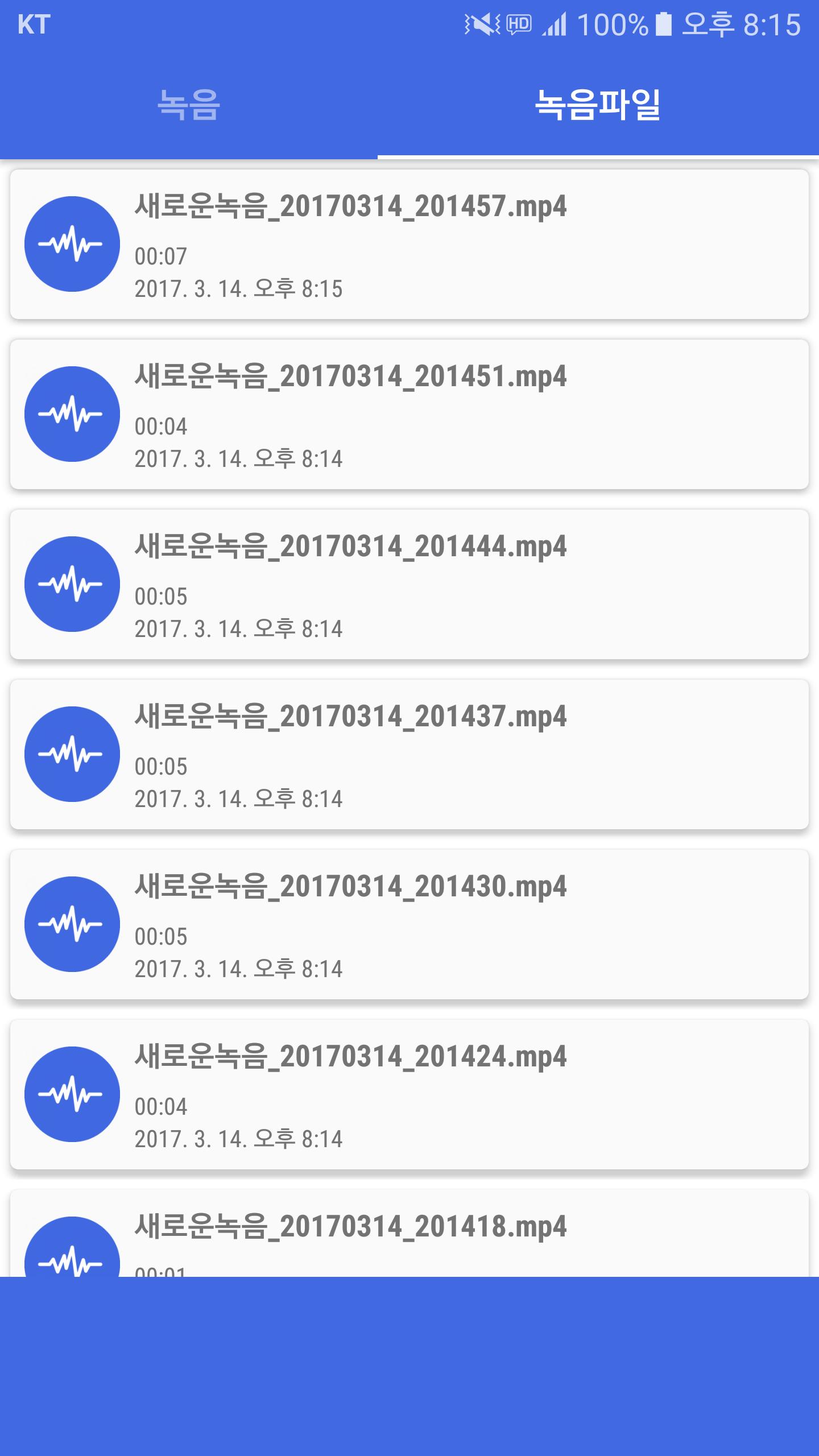
Task: Select recording 새로운녹음_20170314_201424.mp4
Action: [409, 1094]
